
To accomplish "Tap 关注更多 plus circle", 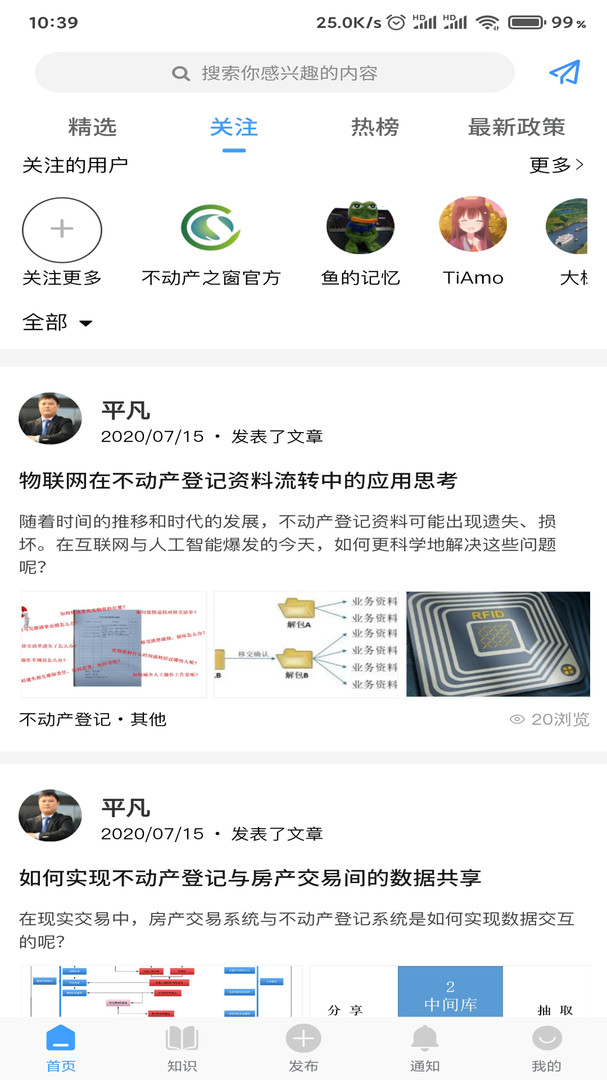I will (62, 229).
